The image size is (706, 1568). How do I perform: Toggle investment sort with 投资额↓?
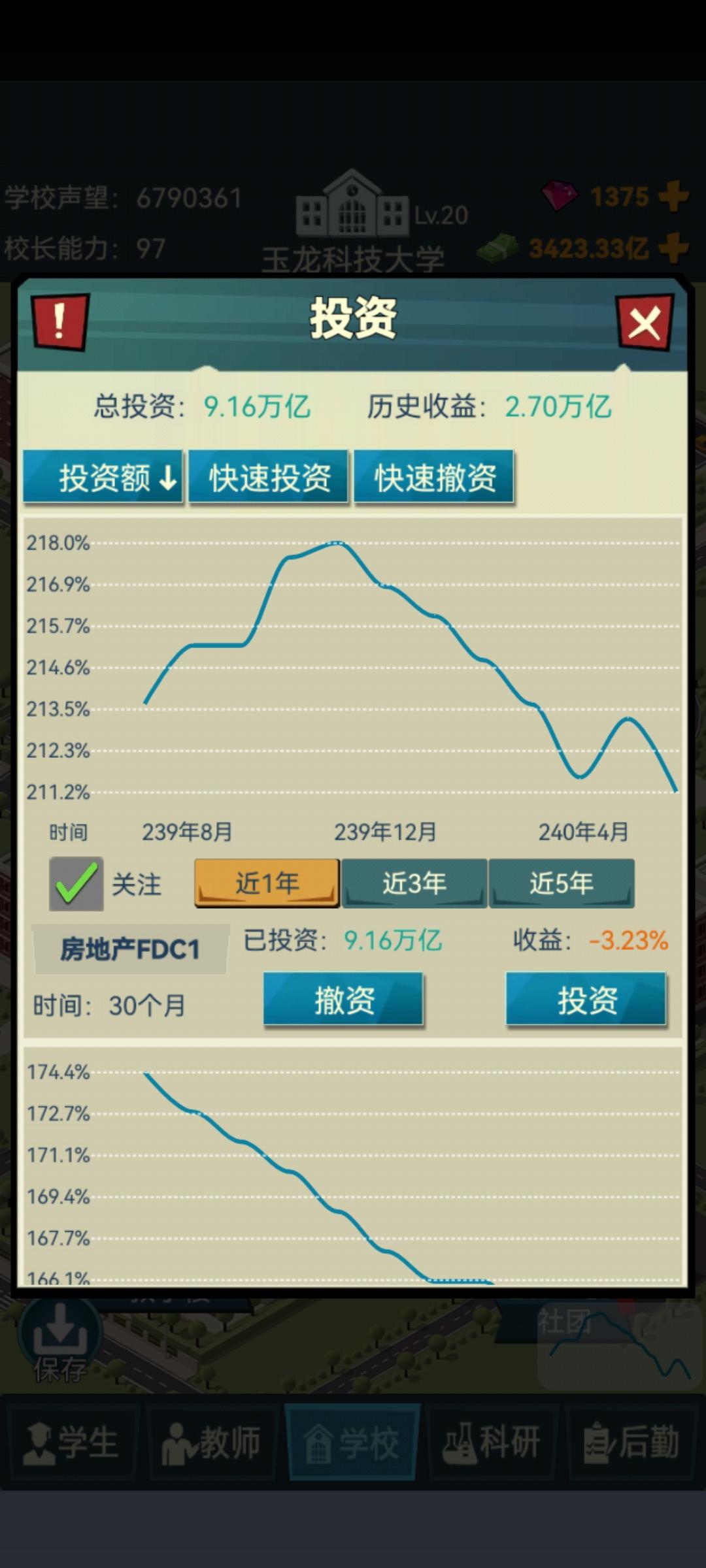click(x=103, y=478)
